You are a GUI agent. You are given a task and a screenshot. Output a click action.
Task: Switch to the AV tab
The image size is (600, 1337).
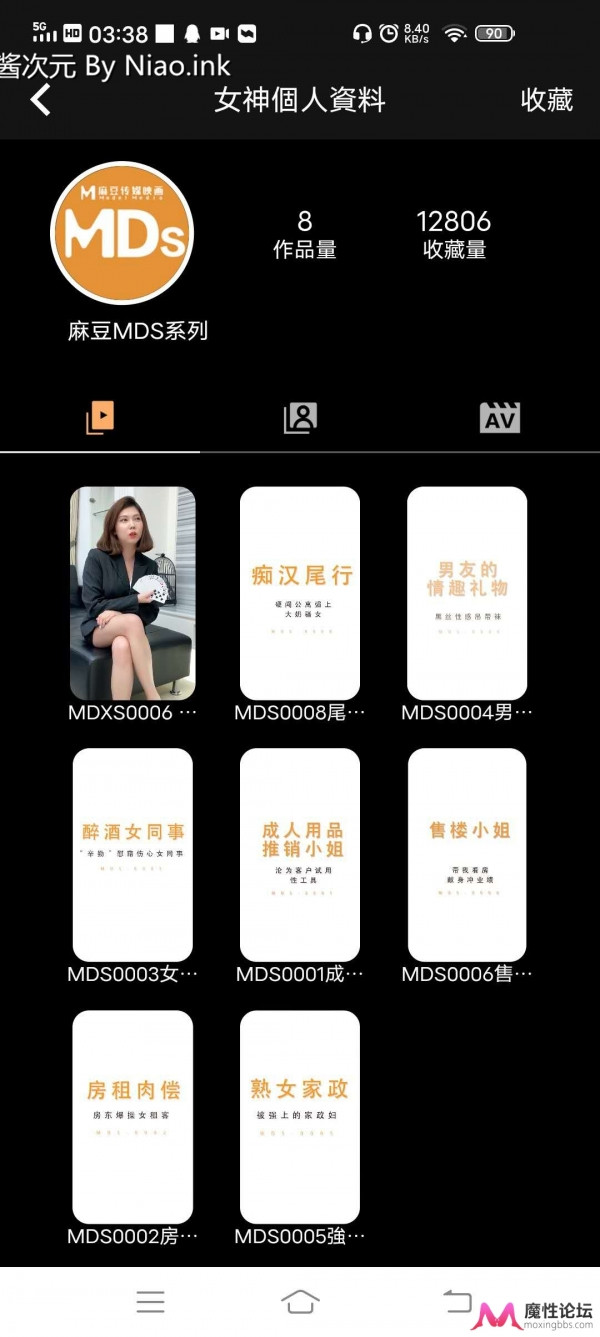pyautogui.click(x=500, y=417)
